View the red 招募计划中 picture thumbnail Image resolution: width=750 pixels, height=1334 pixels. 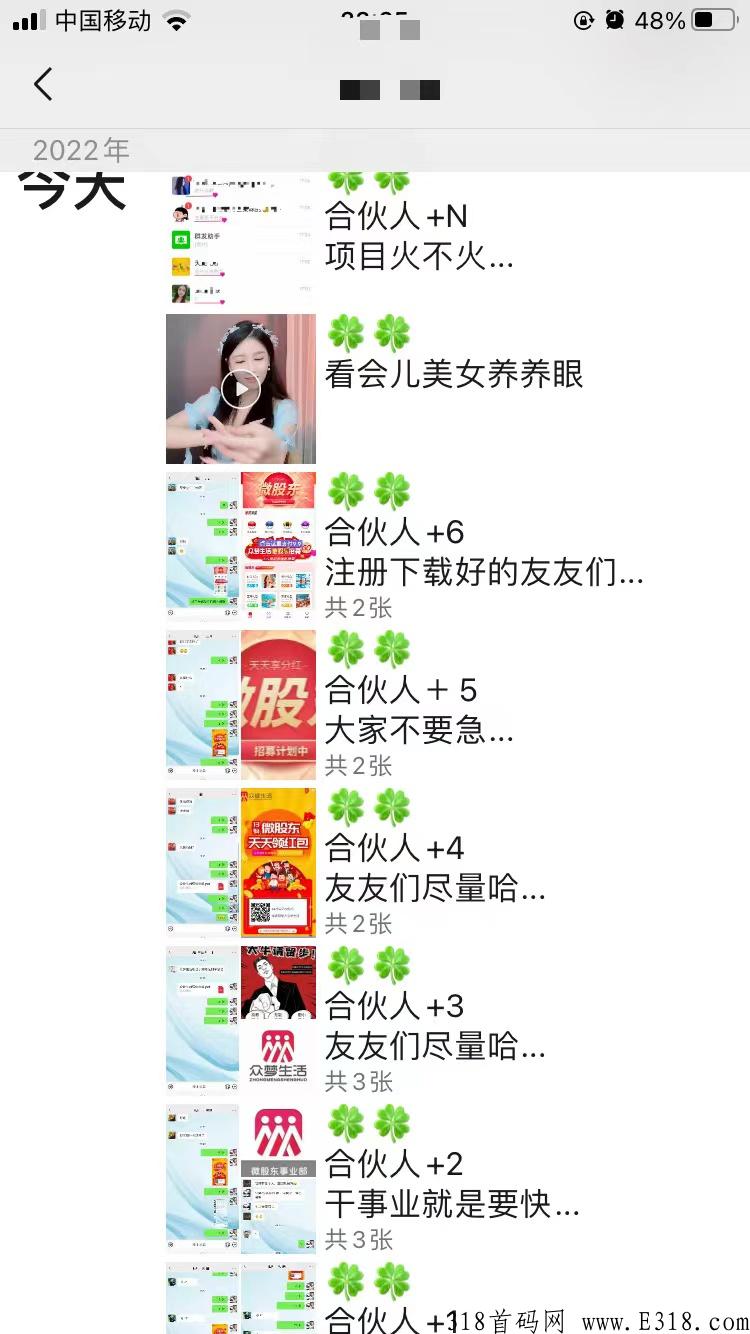278,704
